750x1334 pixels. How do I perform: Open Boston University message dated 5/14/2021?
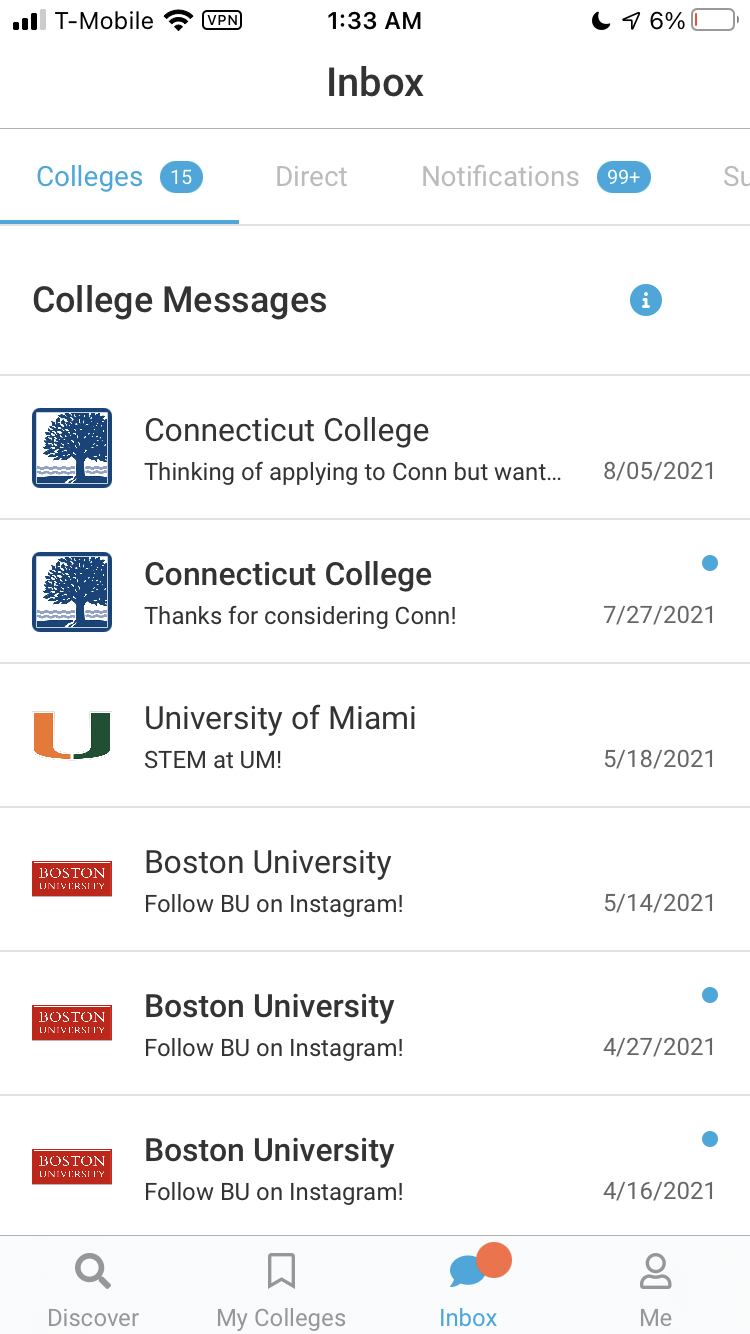(375, 880)
